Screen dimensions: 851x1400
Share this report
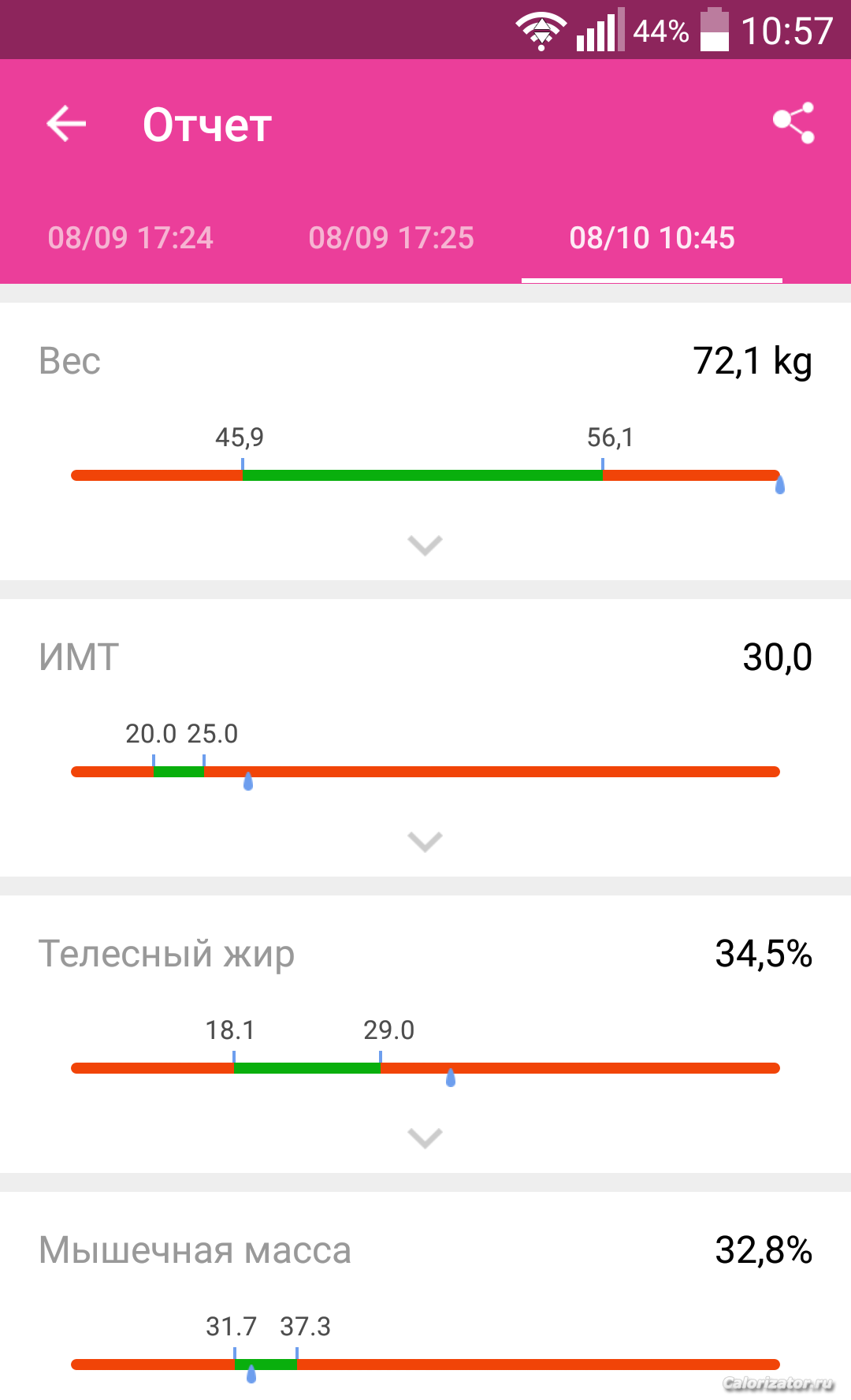click(x=793, y=124)
